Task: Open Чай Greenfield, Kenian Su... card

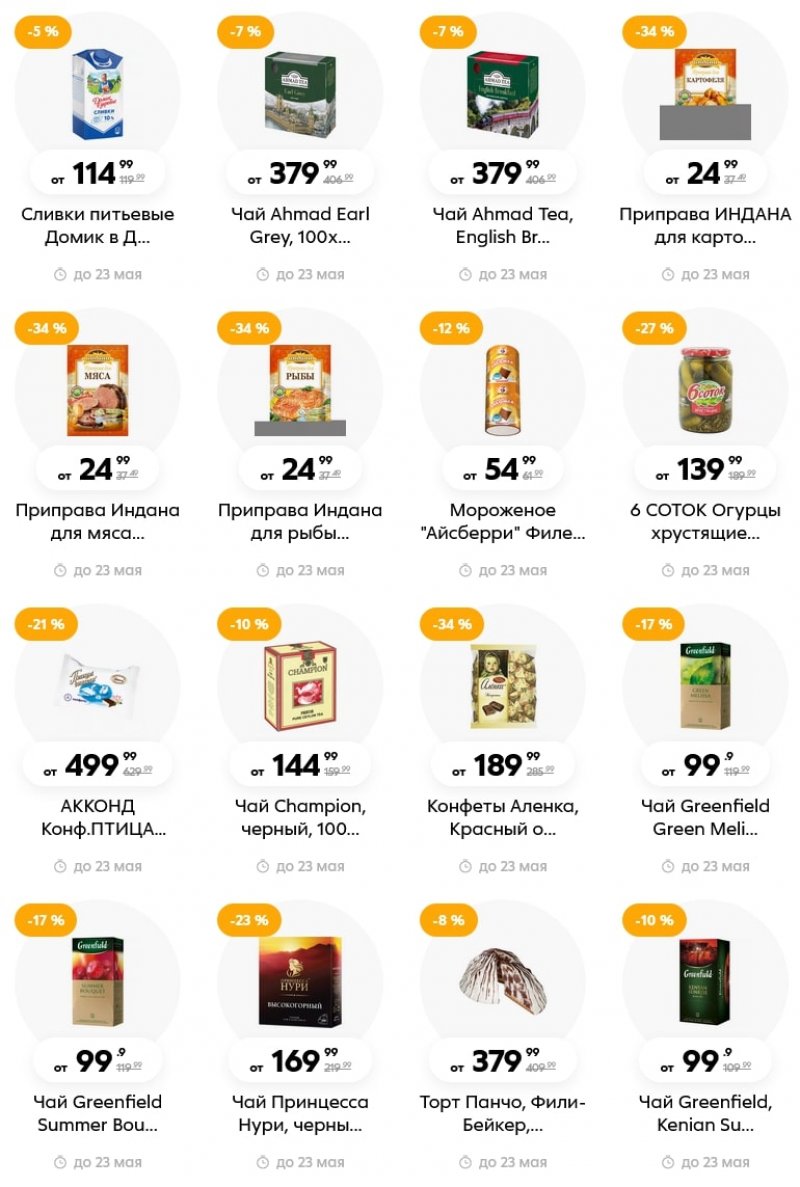Action: [x=705, y=1113]
